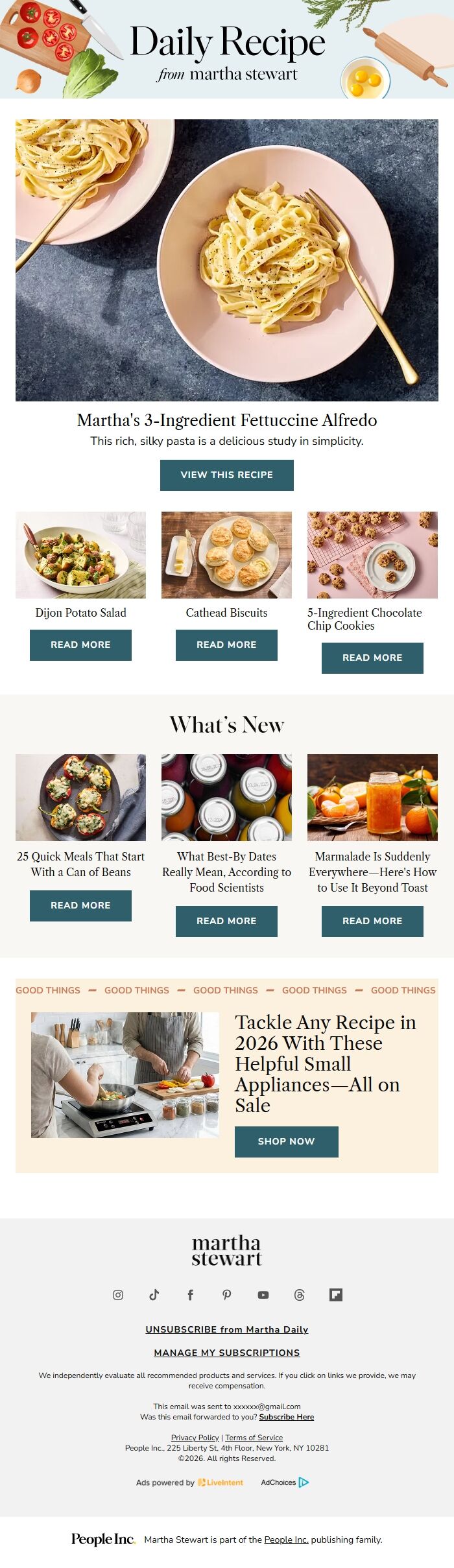Open the TikTok icon

154,1295
